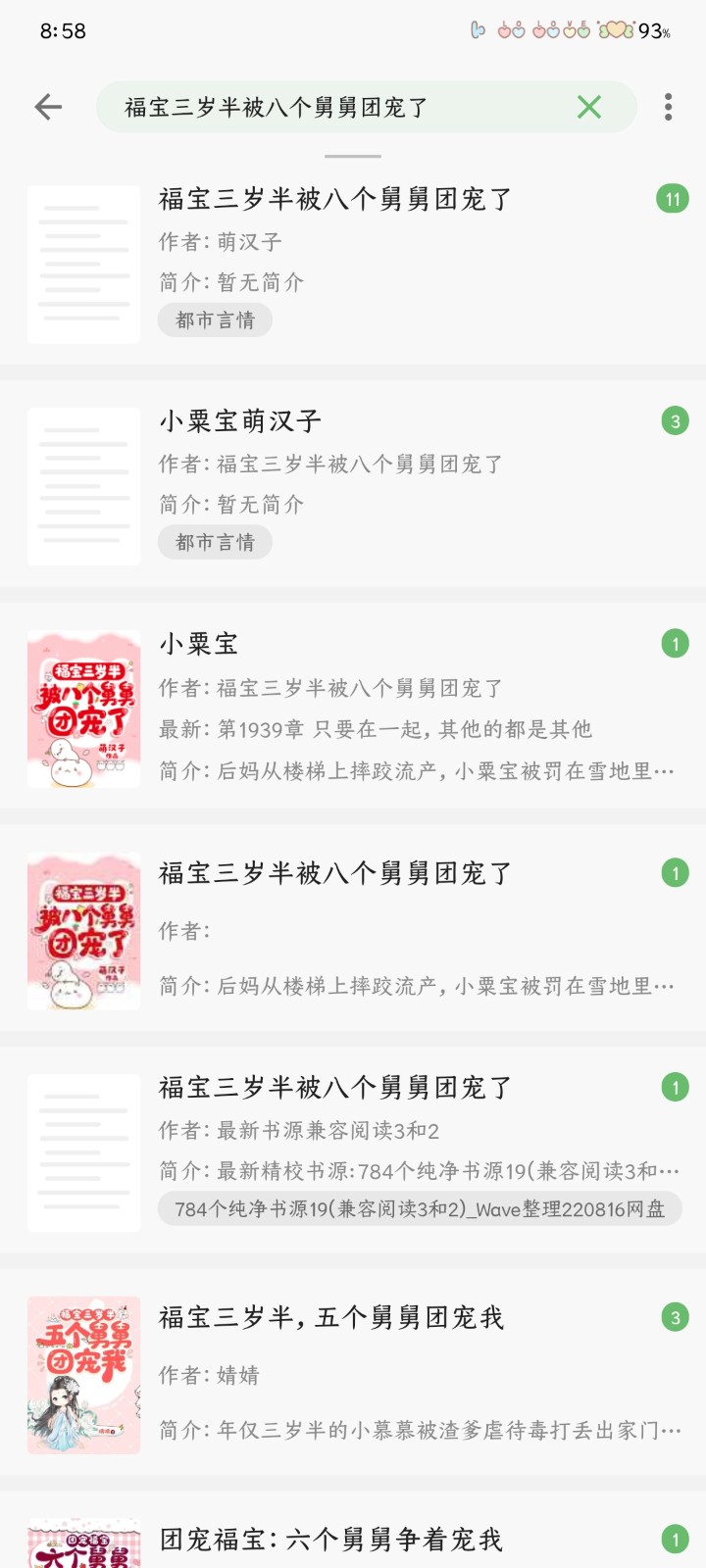Image resolution: width=706 pixels, height=1568 pixels.
Task: Open 小栗宝 with latest chapter 1939
Action: (x=353, y=707)
